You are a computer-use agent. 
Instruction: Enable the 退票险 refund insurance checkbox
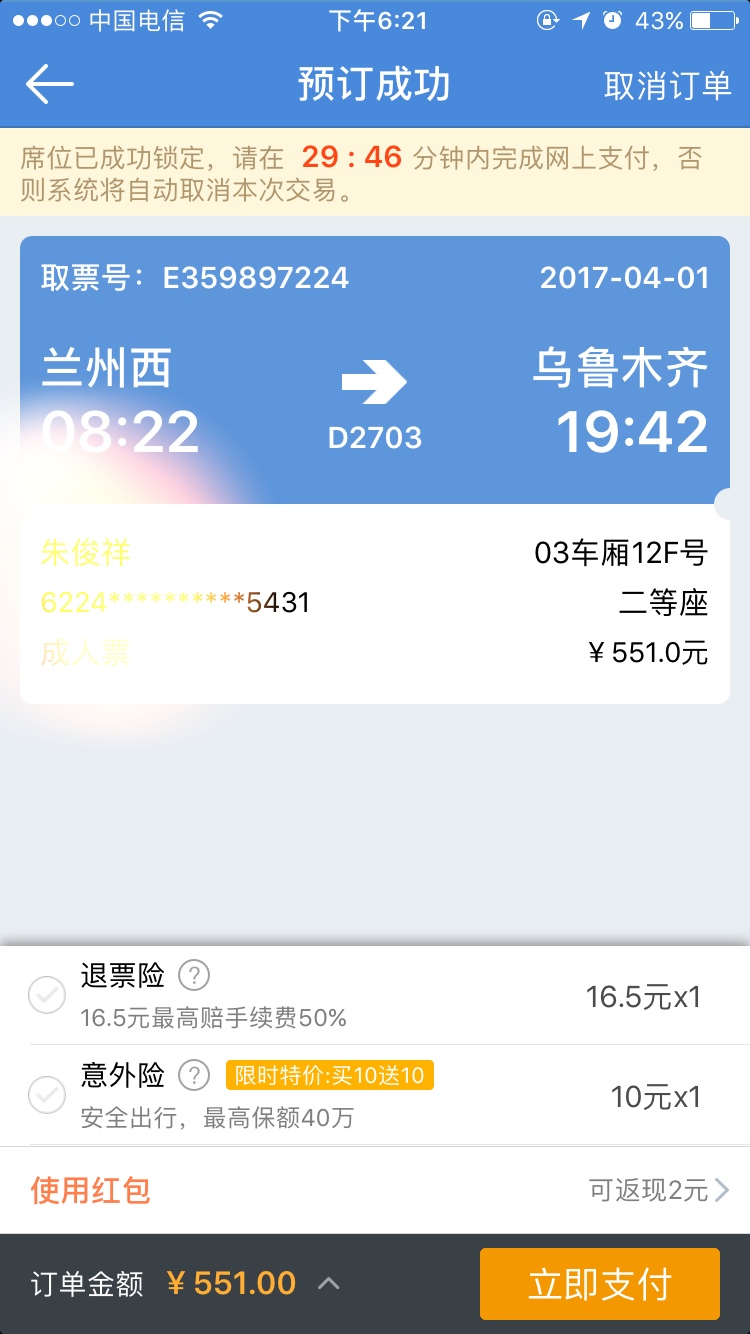click(46, 996)
